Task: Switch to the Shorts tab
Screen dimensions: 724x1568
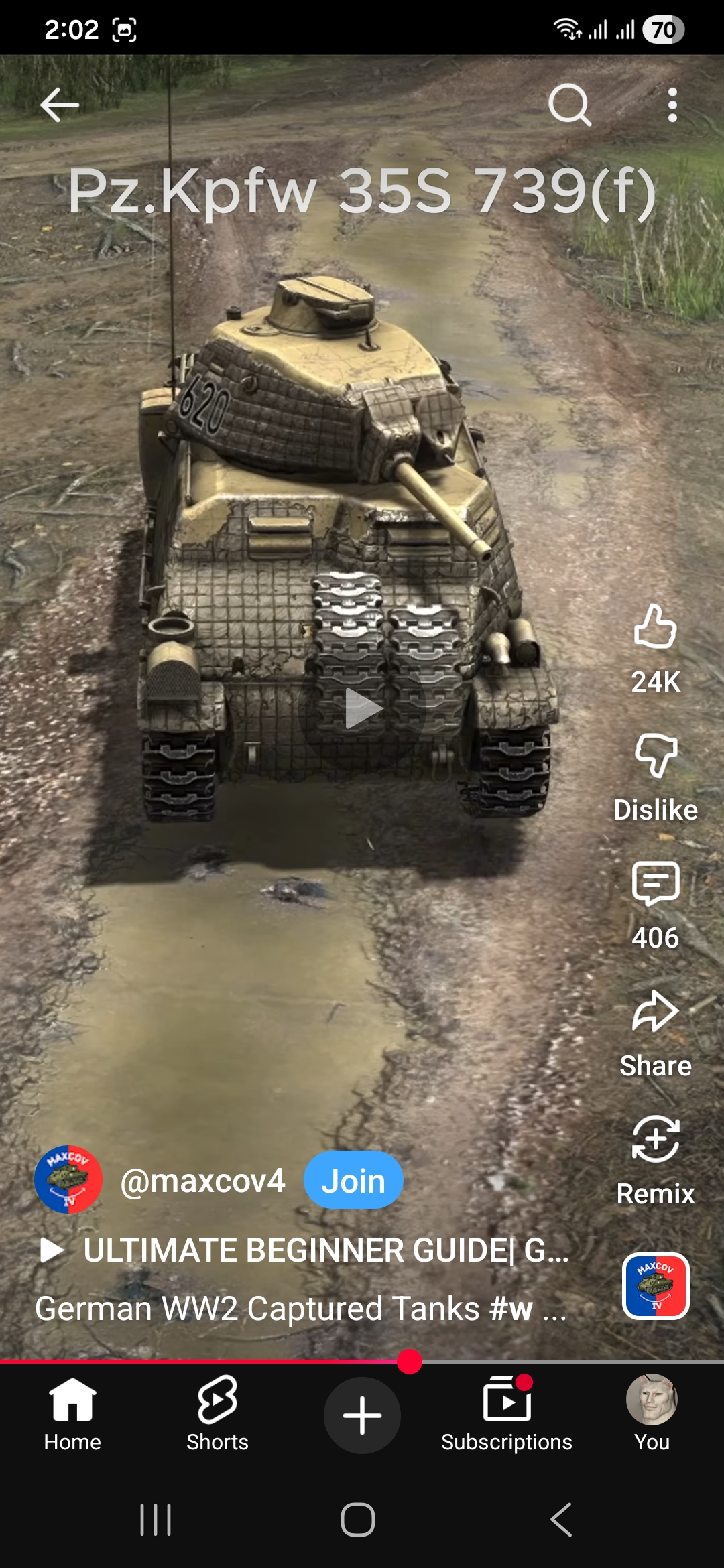Action: click(x=217, y=1414)
